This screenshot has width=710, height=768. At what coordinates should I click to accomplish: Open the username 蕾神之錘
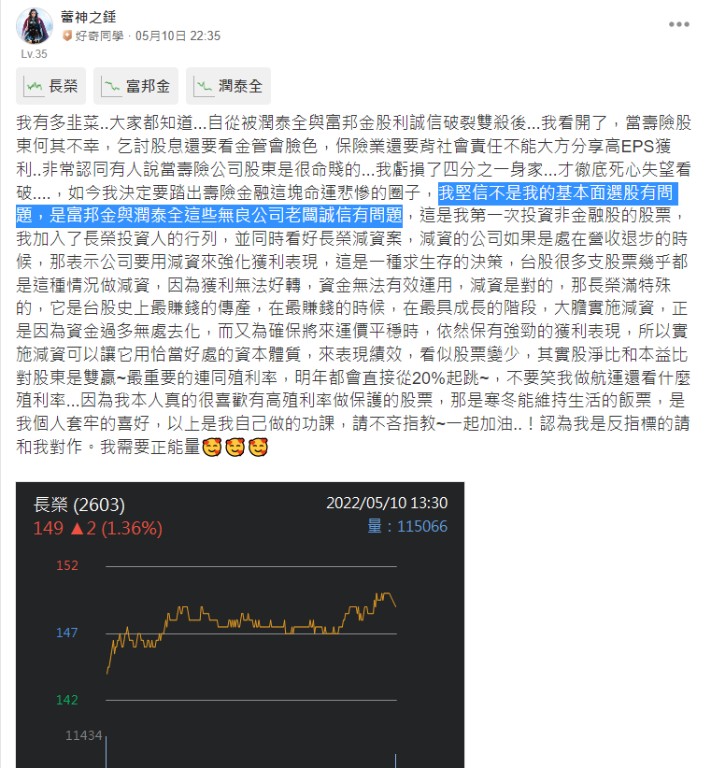[88, 16]
